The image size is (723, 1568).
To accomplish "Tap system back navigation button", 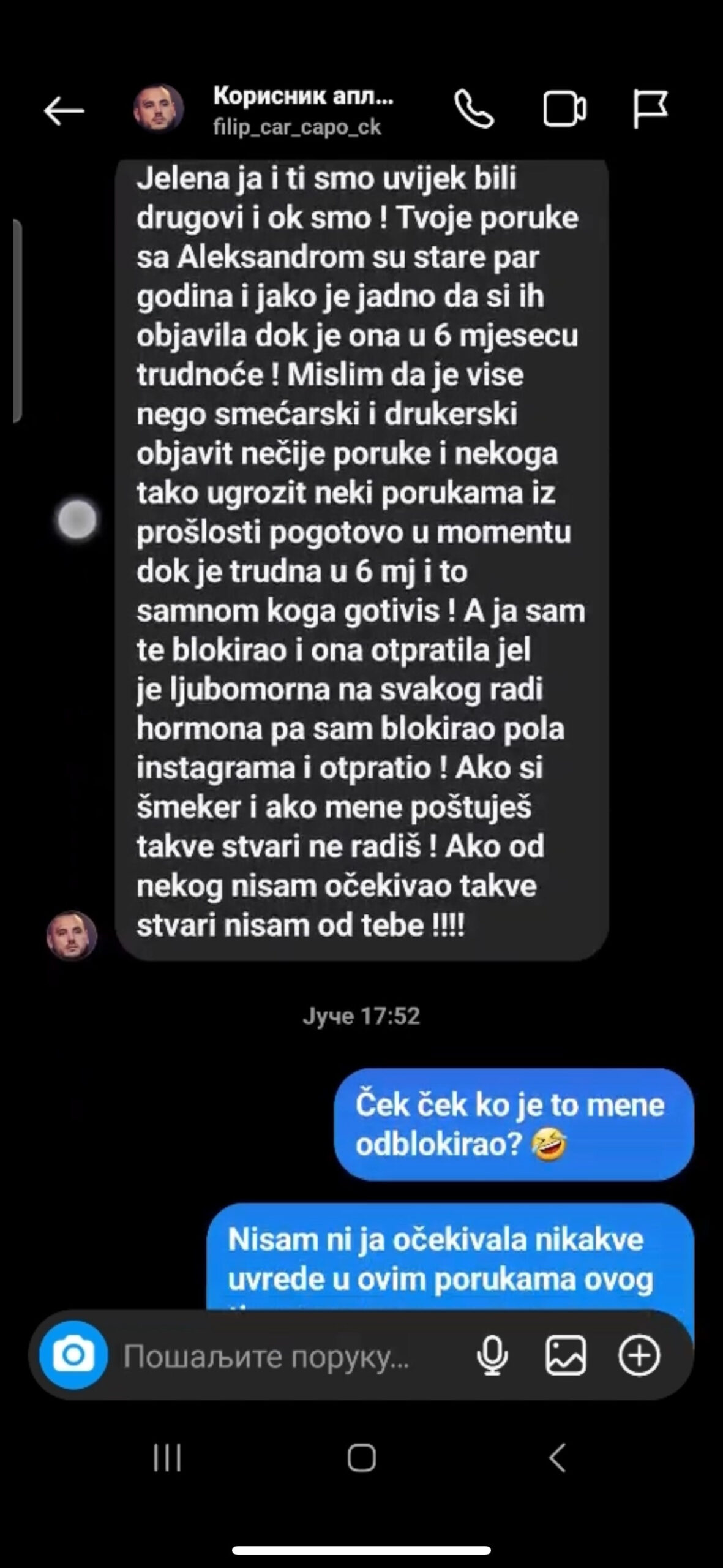I will click(556, 1458).
